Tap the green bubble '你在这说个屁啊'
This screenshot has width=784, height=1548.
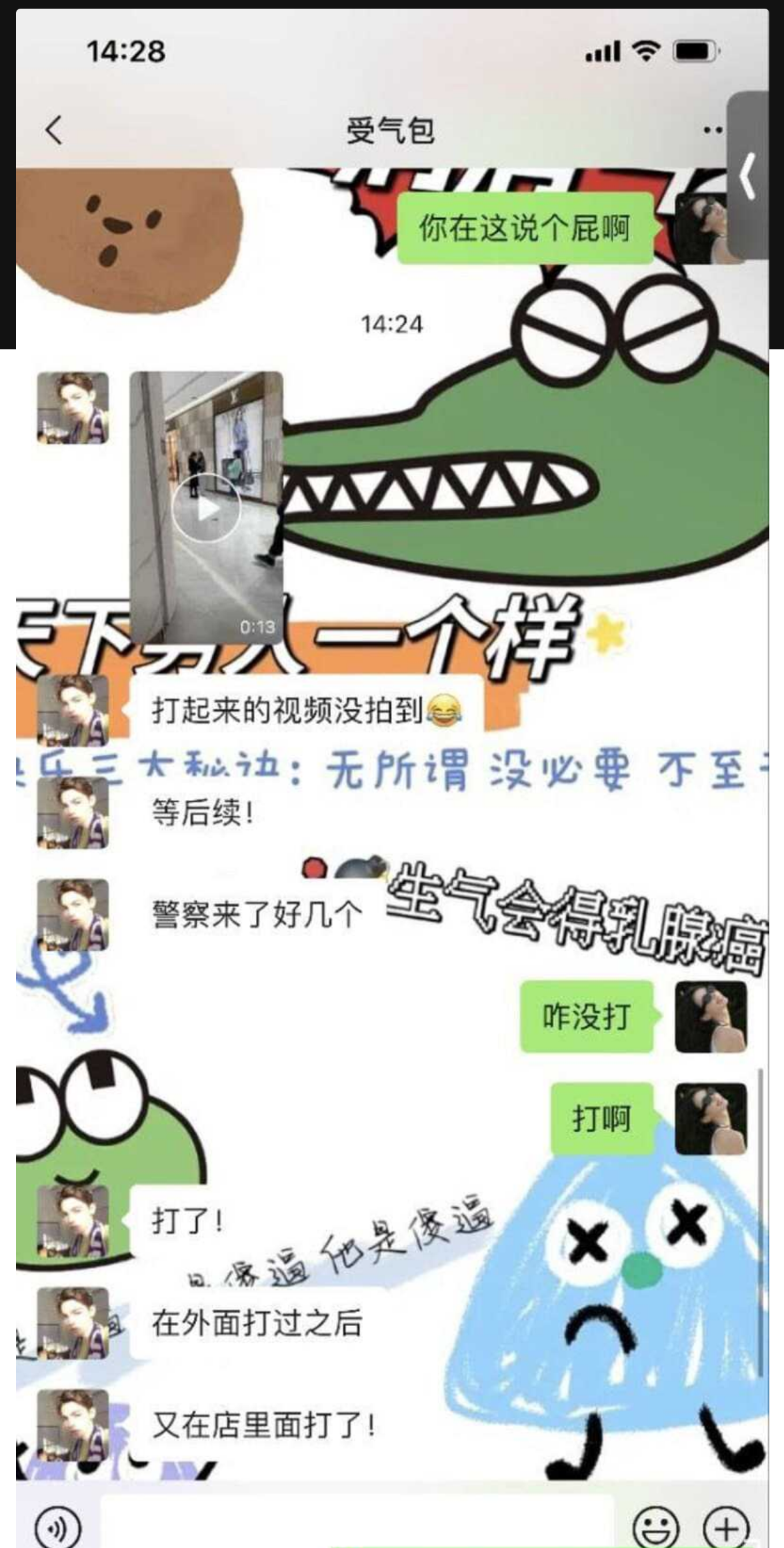[x=527, y=228]
